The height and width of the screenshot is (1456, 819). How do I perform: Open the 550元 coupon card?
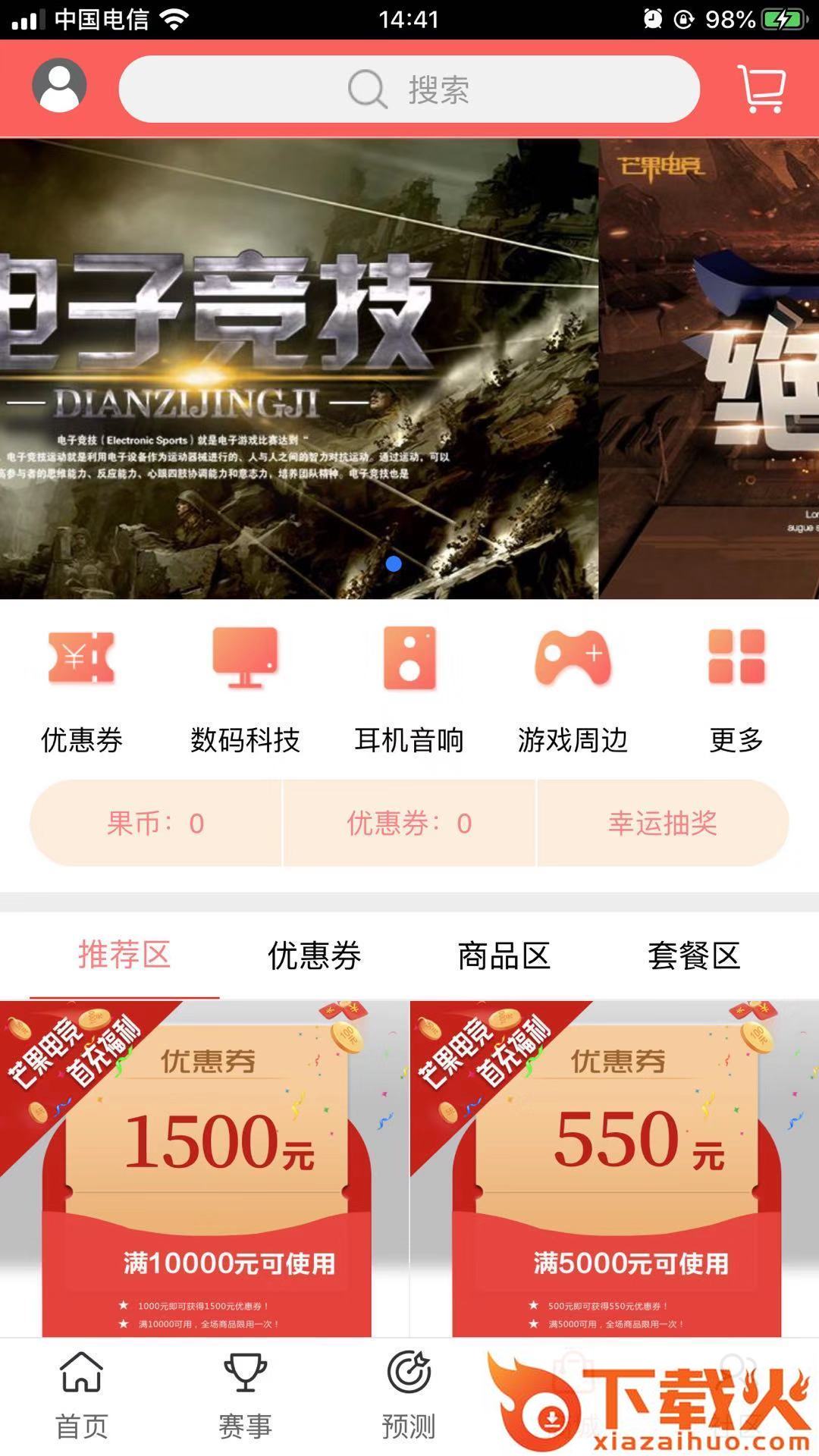(614, 1168)
